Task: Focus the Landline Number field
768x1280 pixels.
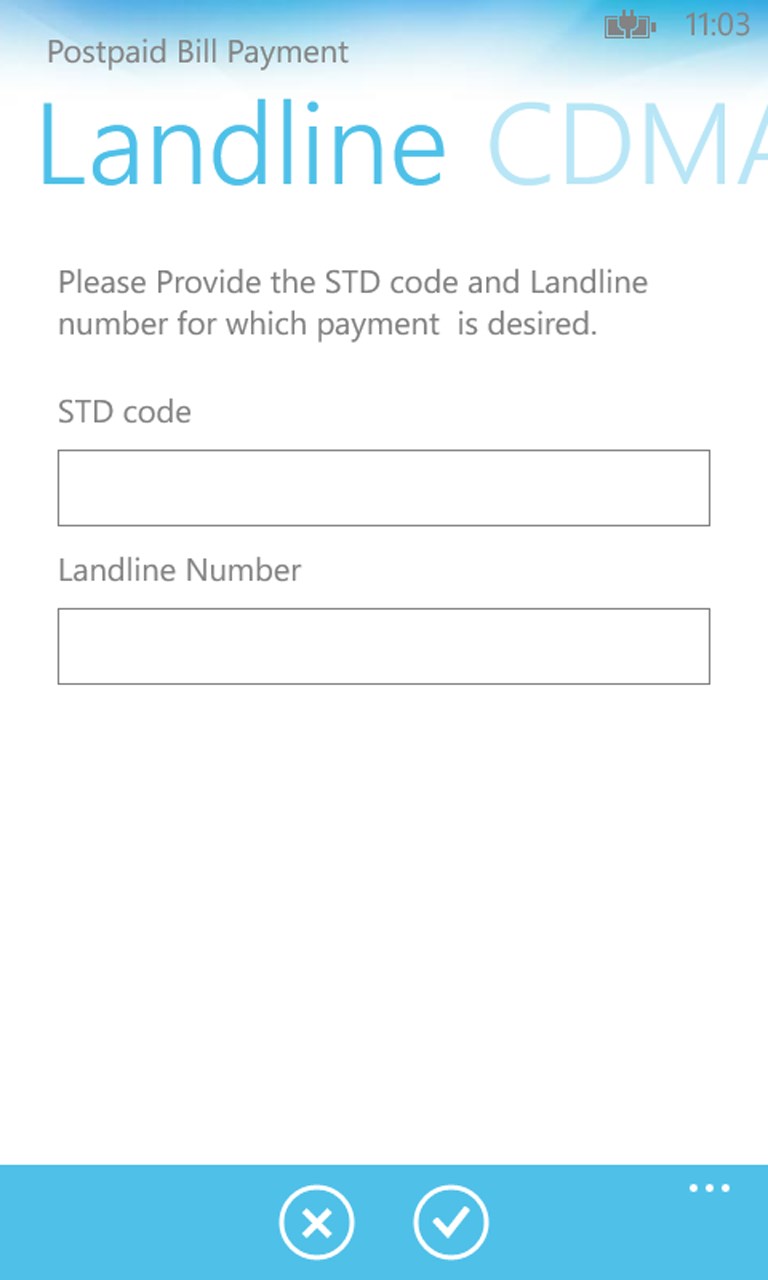Action: click(383, 646)
